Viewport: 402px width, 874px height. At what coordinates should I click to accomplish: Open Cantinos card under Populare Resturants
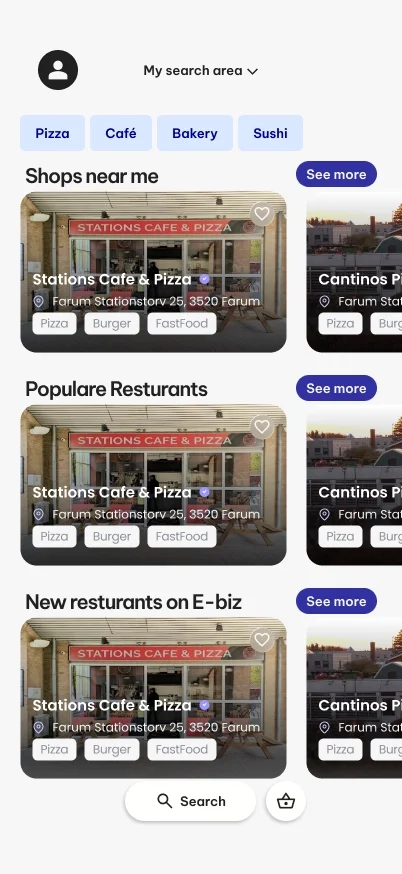click(355, 485)
